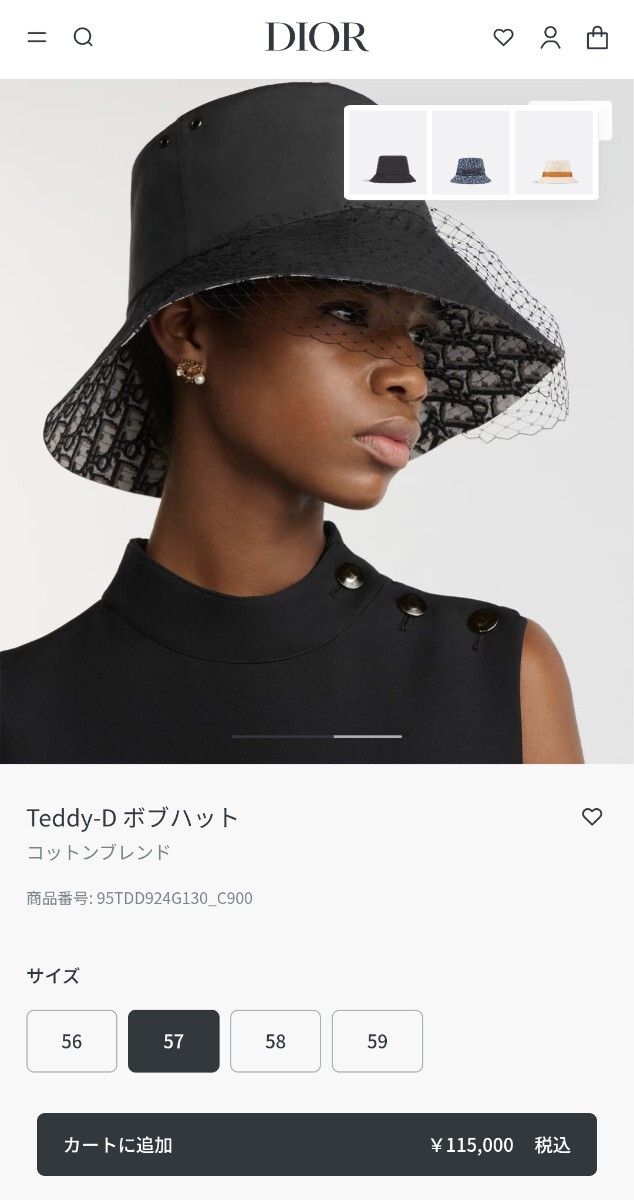Choose size 59
Screen dimensions: 634x1200
coord(378,1041)
